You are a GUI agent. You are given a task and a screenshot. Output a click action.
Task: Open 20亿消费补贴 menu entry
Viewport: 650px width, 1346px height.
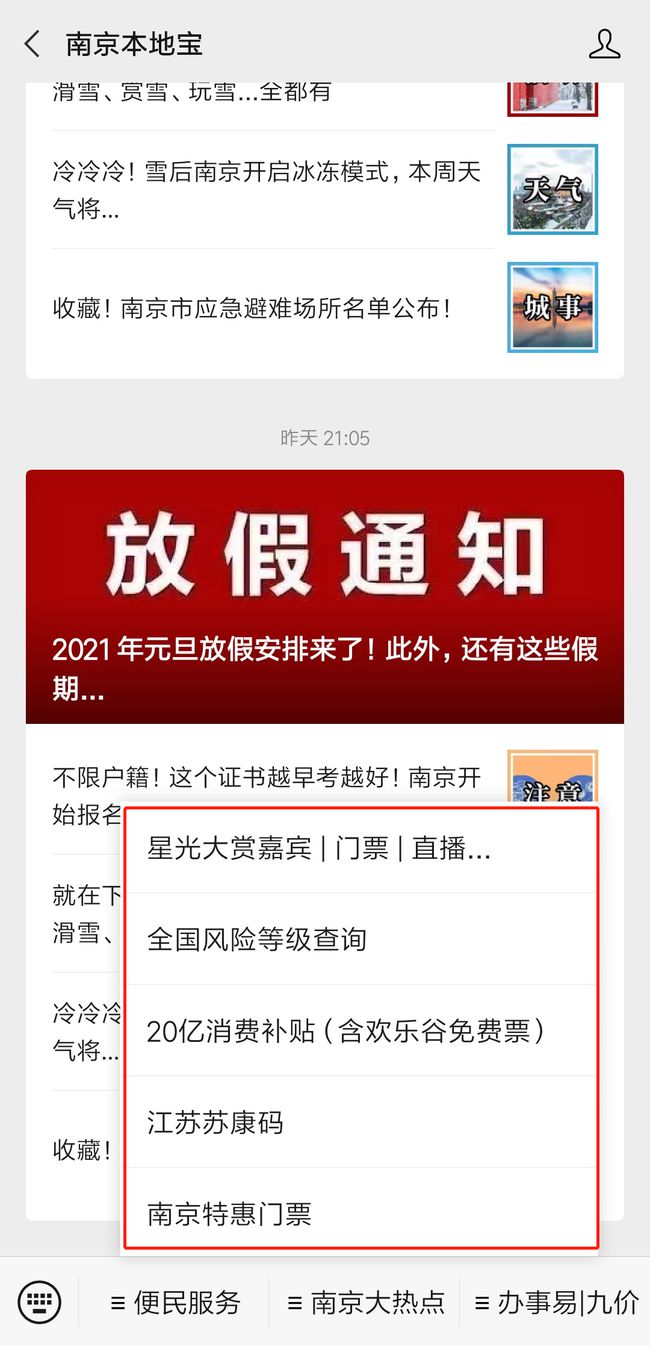[360, 1031]
